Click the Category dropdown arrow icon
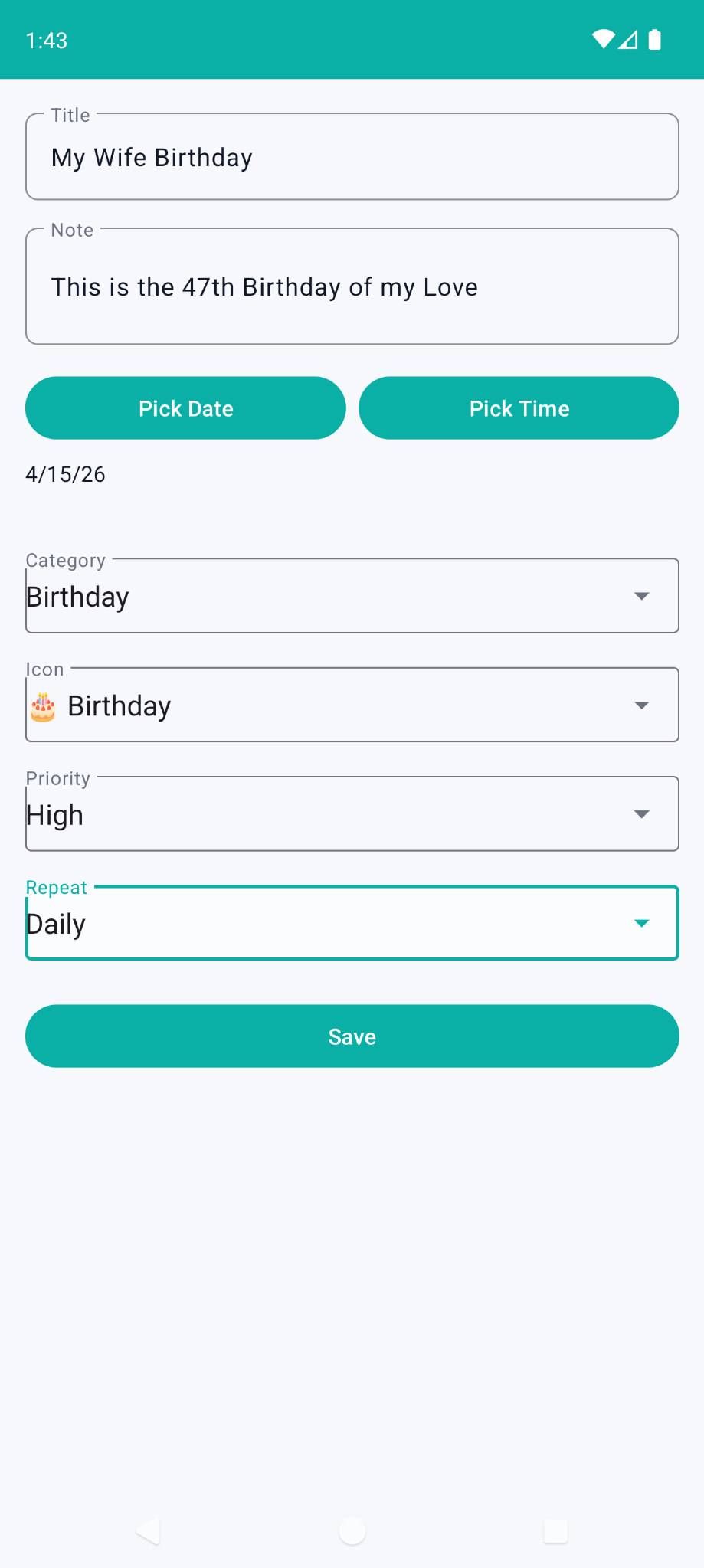The width and height of the screenshot is (704, 1568). (x=642, y=596)
